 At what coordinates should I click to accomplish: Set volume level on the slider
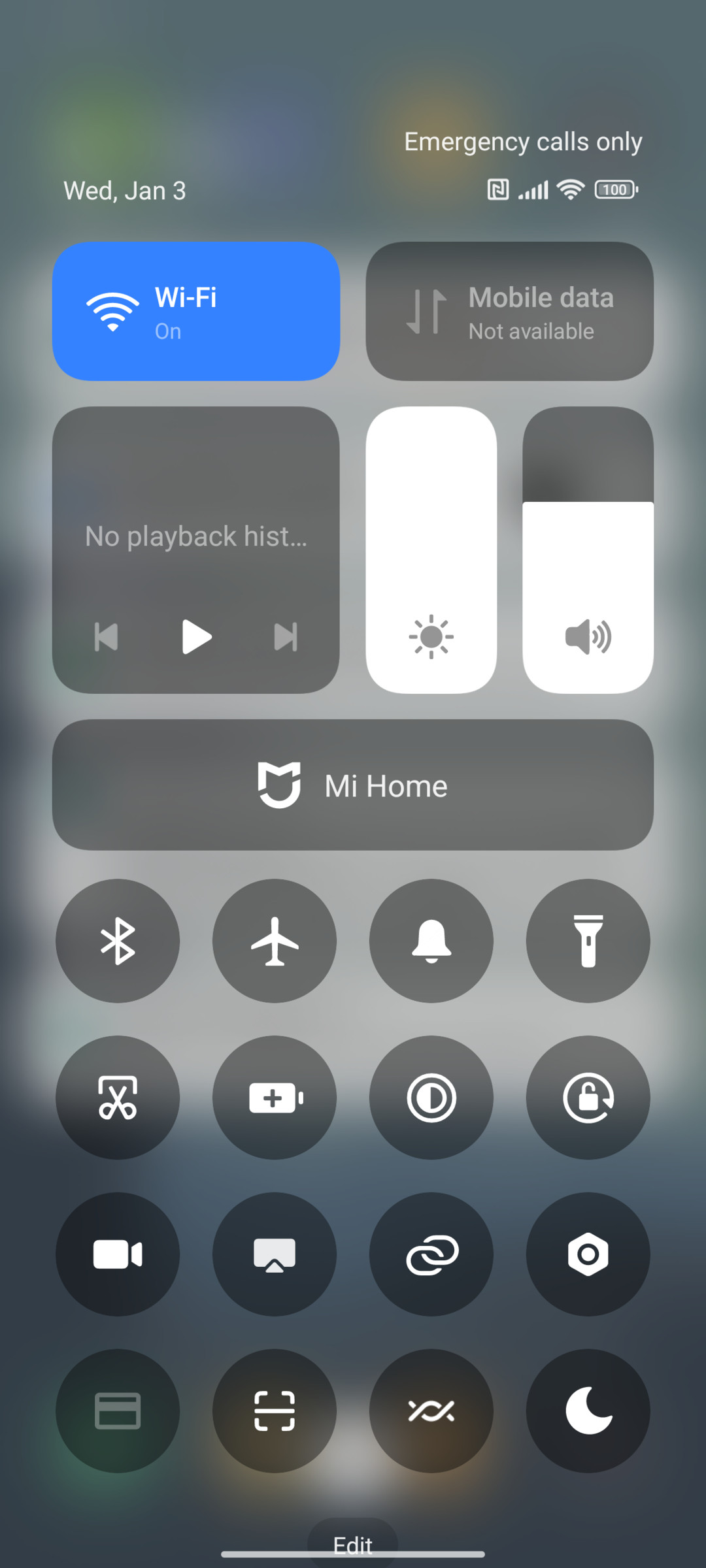coord(588,550)
